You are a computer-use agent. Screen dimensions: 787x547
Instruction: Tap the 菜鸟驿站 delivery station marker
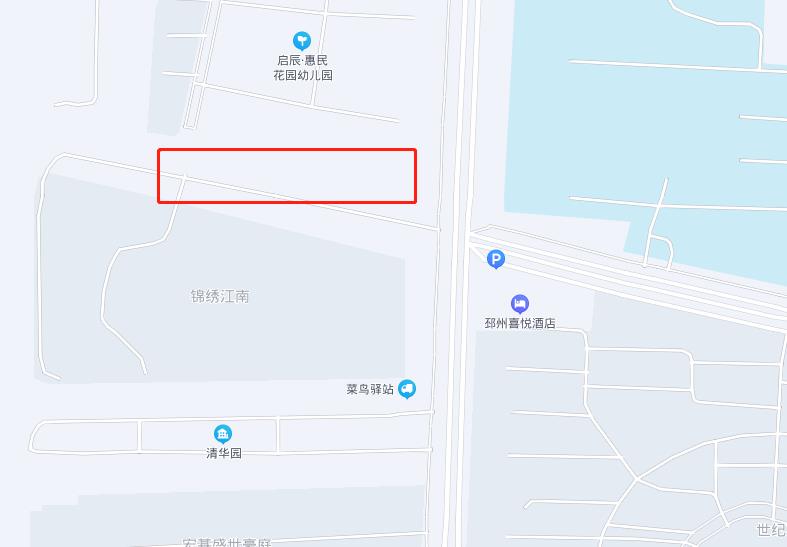pyautogui.click(x=407, y=389)
